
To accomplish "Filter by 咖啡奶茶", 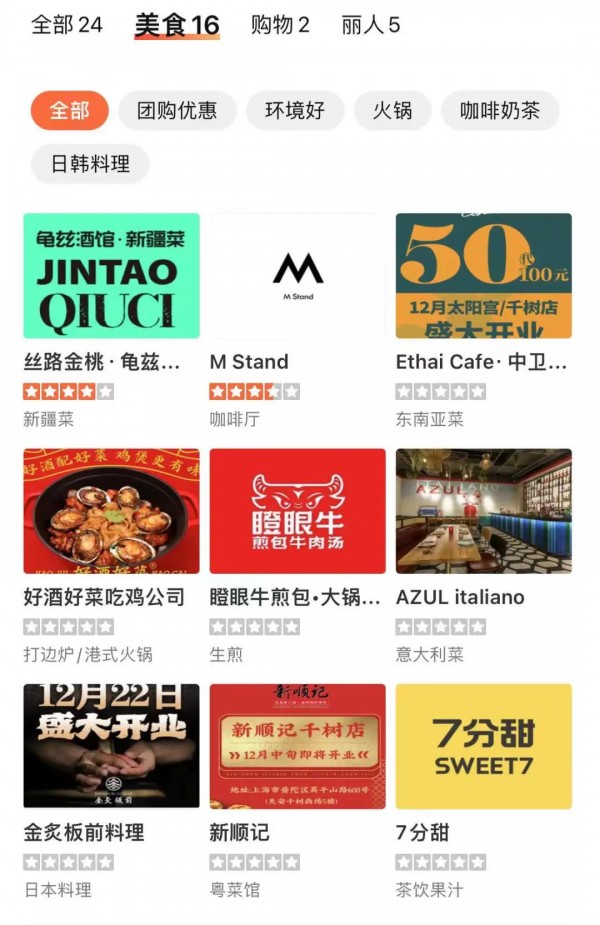I will tap(500, 110).
